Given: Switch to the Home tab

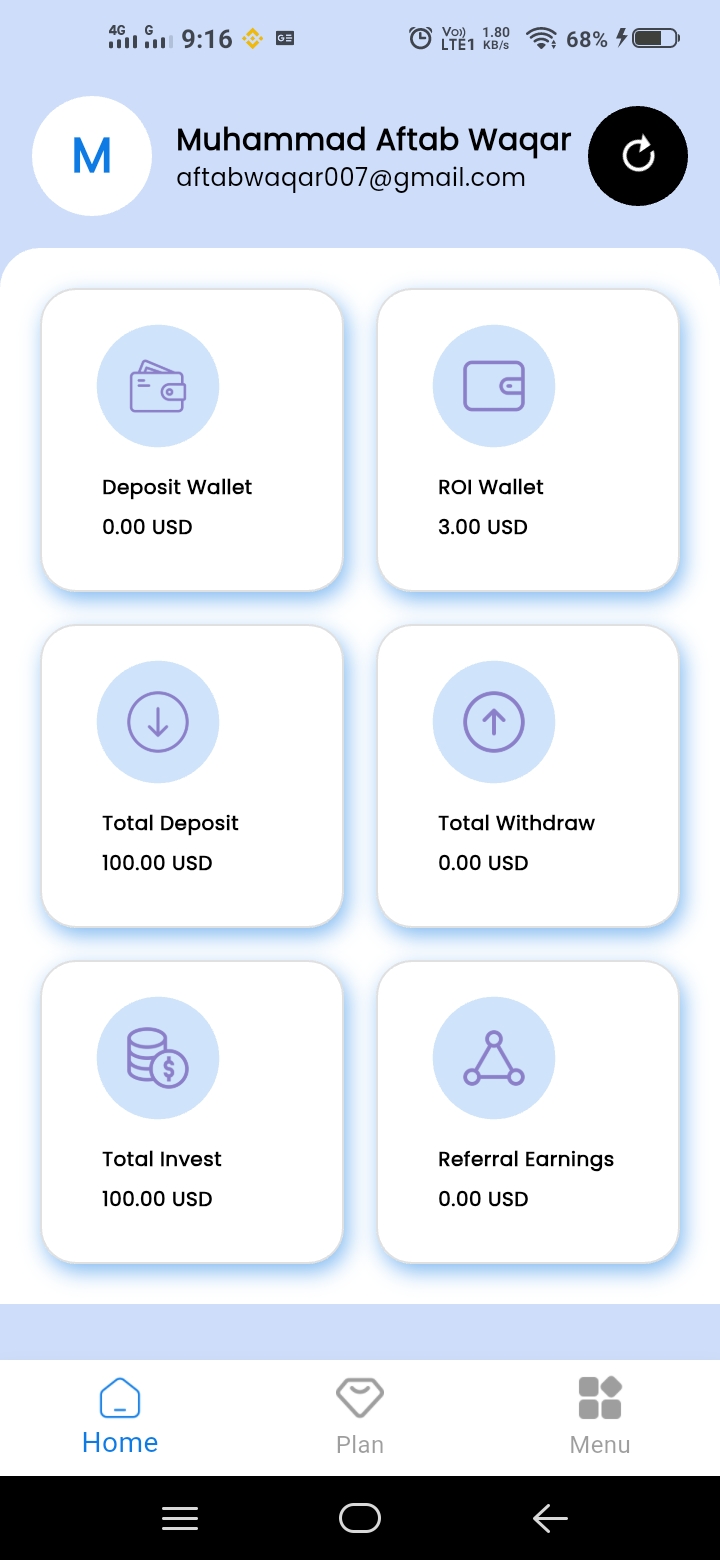Looking at the screenshot, I should [x=120, y=1415].
